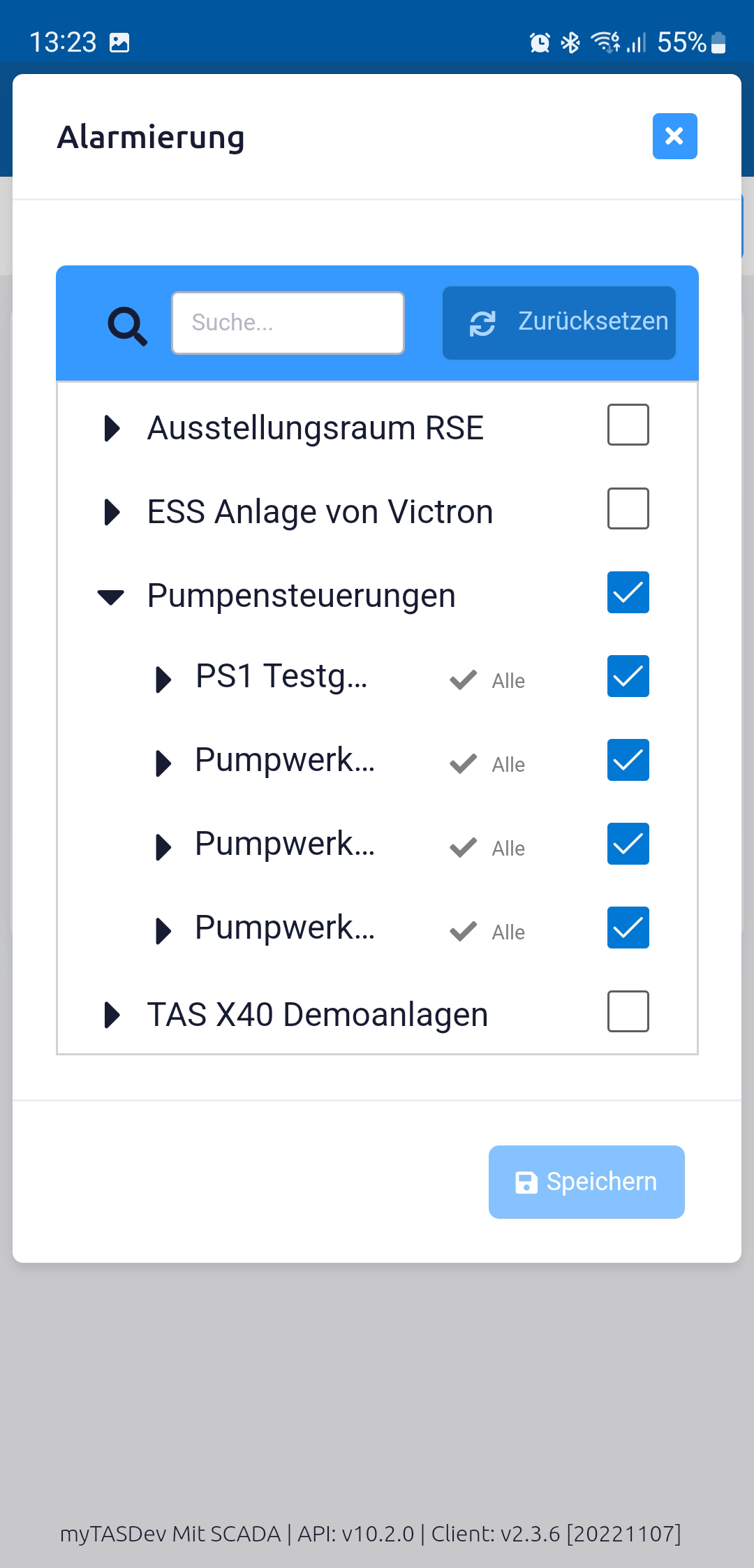
Task: Check the ESS Anlage von Victron checkbox
Action: pos(628,508)
